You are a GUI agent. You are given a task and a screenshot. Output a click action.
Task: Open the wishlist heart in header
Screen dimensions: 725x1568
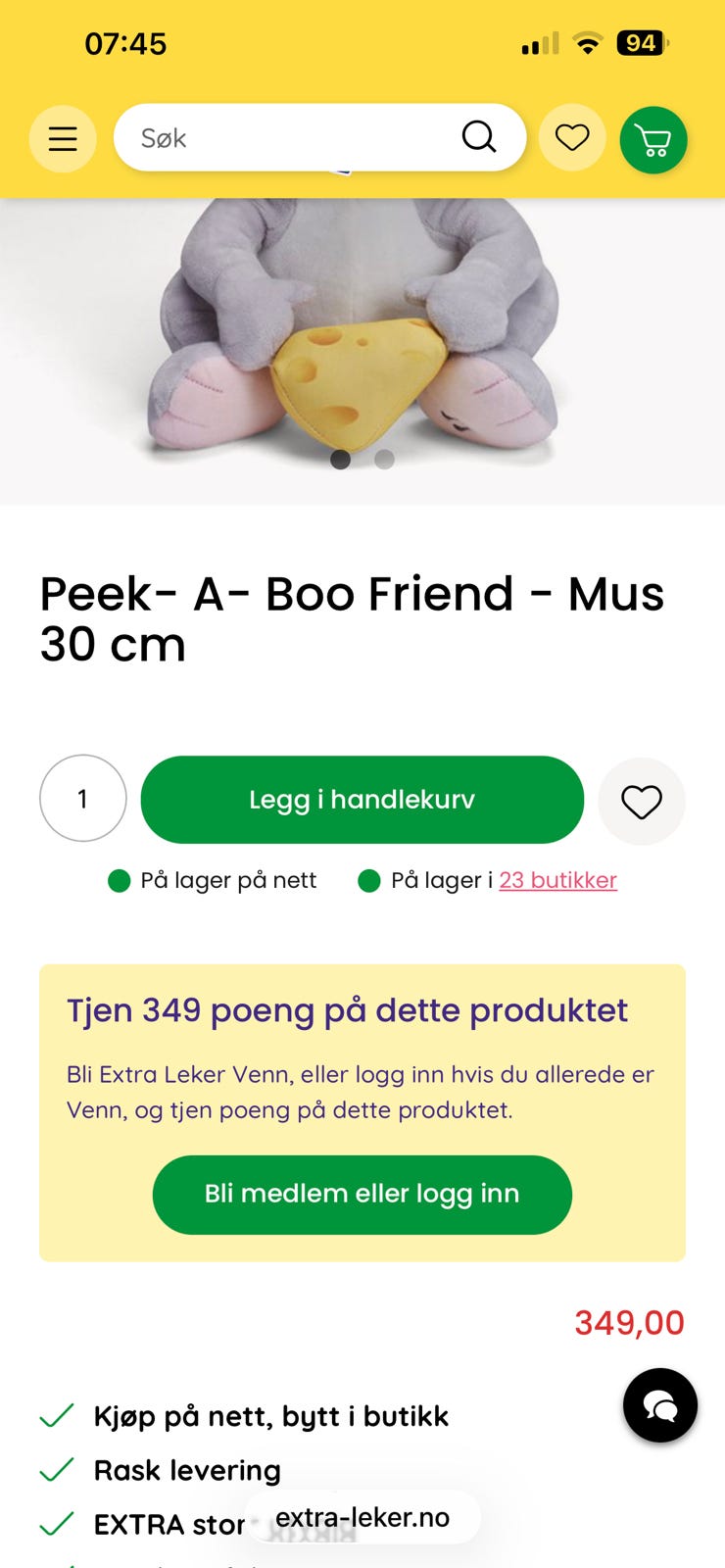tap(572, 138)
